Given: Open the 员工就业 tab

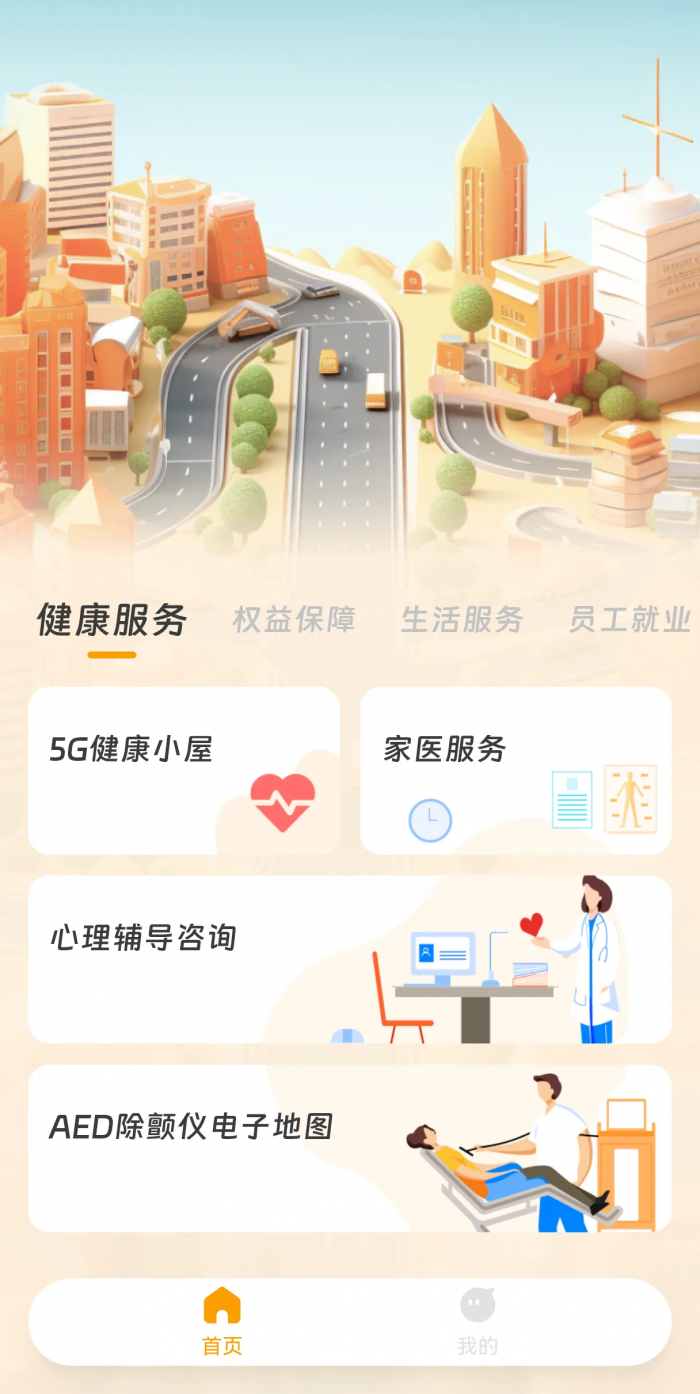Looking at the screenshot, I should [x=630, y=620].
